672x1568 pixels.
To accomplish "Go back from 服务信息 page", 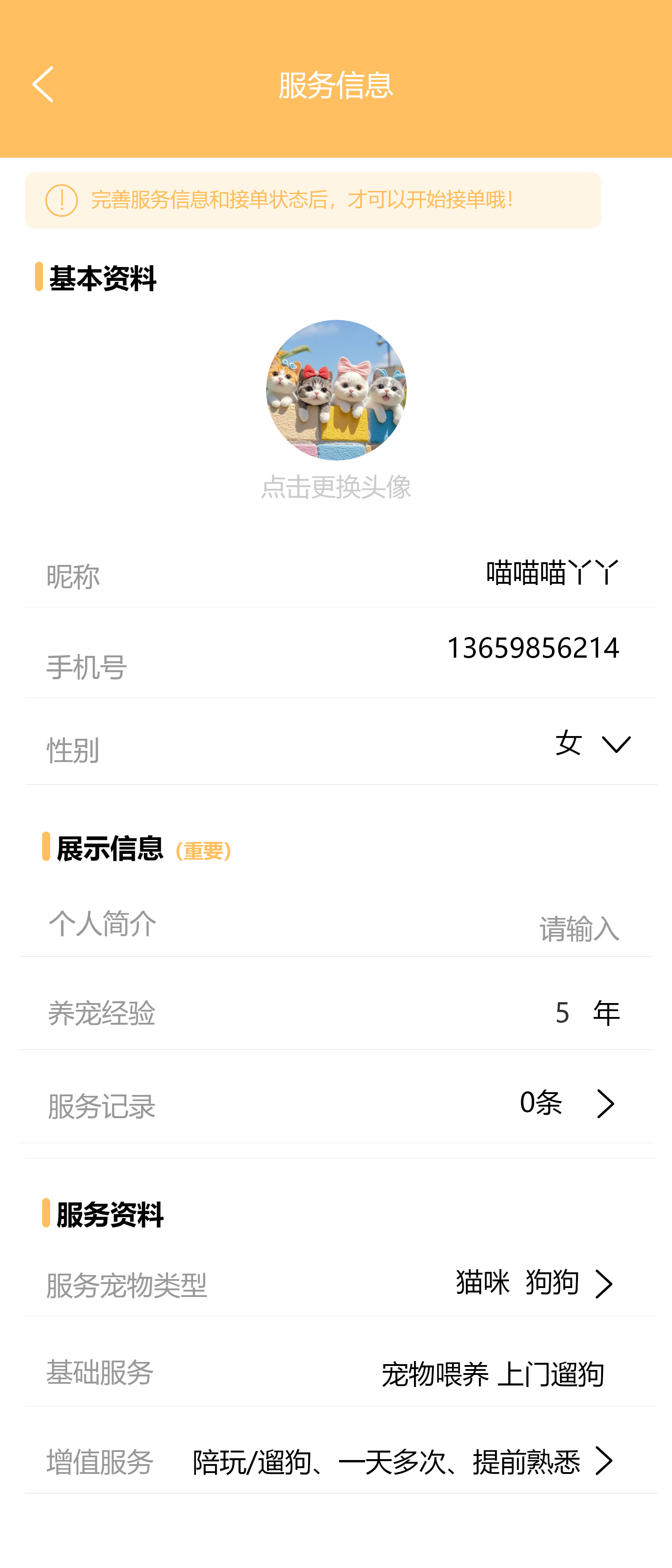I will tap(43, 85).
